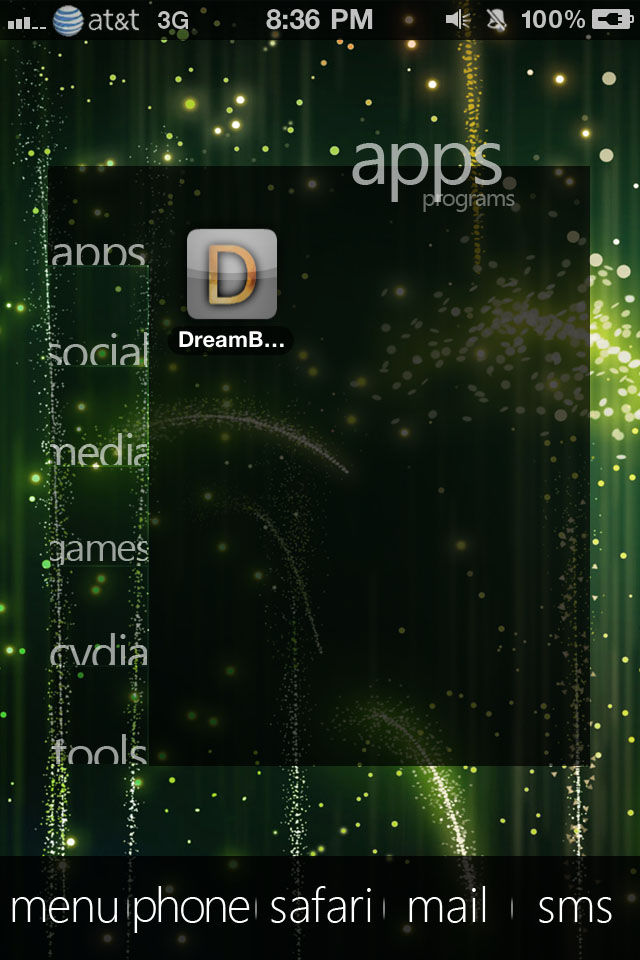The height and width of the screenshot is (960, 640).
Task: Open safari from the dock
Action: (322, 908)
